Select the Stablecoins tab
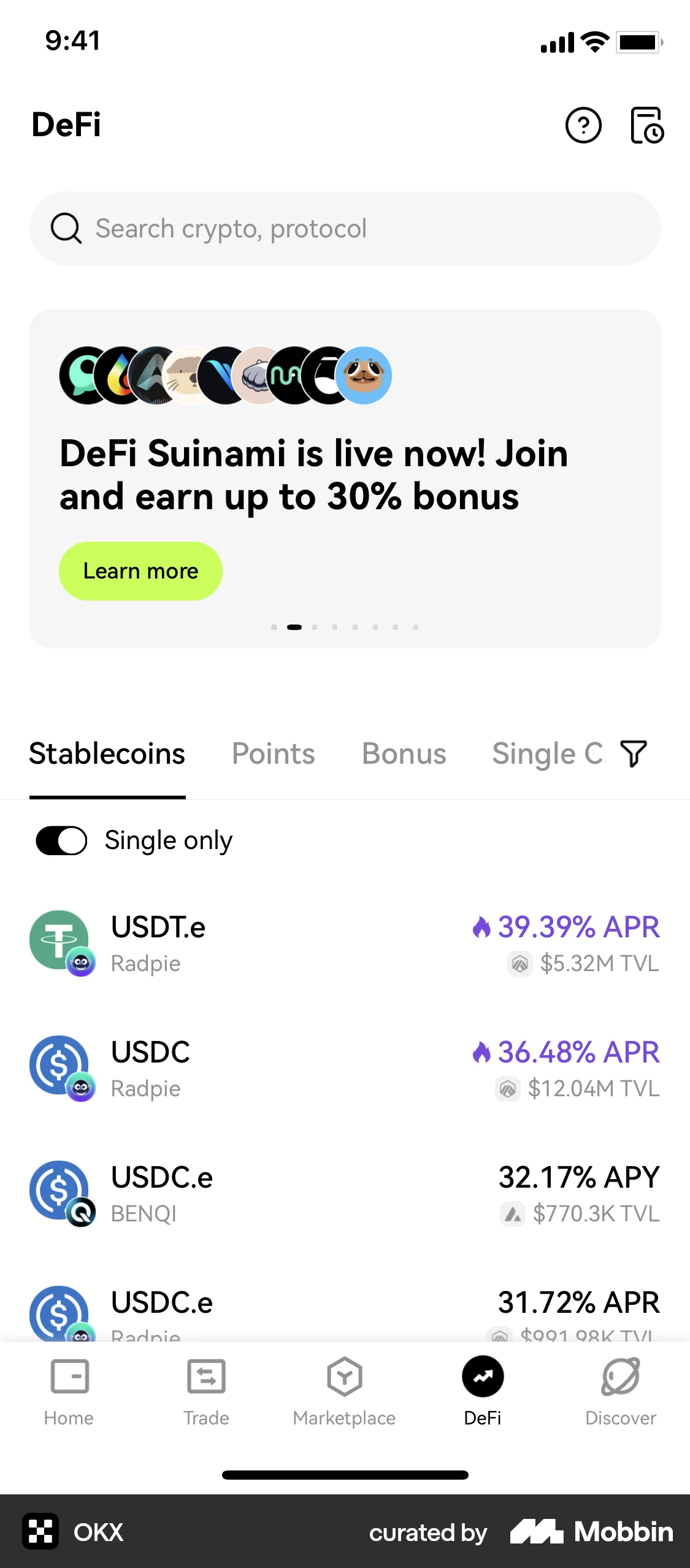The height and width of the screenshot is (1568, 690). pyautogui.click(x=107, y=754)
